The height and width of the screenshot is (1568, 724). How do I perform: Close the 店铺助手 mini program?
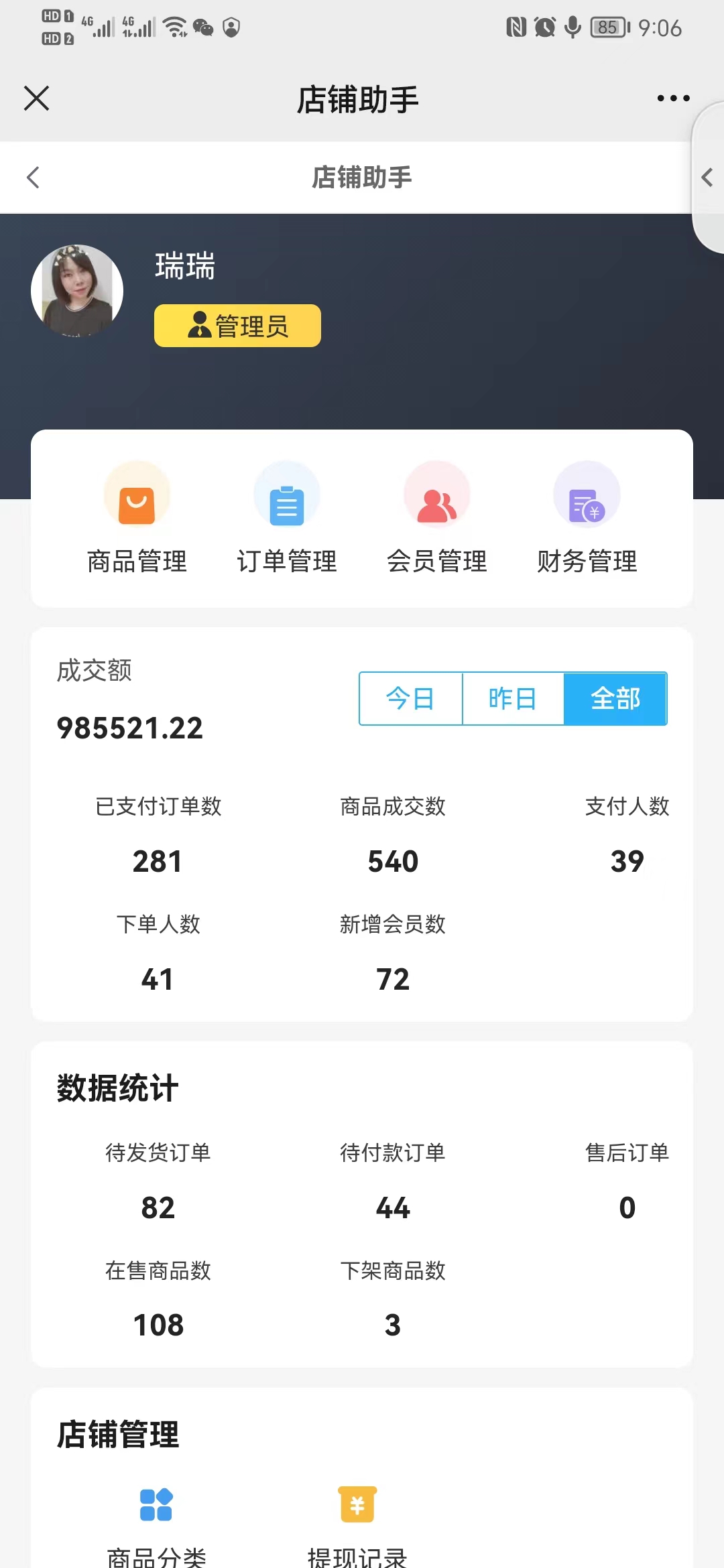(x=36, y=99)
